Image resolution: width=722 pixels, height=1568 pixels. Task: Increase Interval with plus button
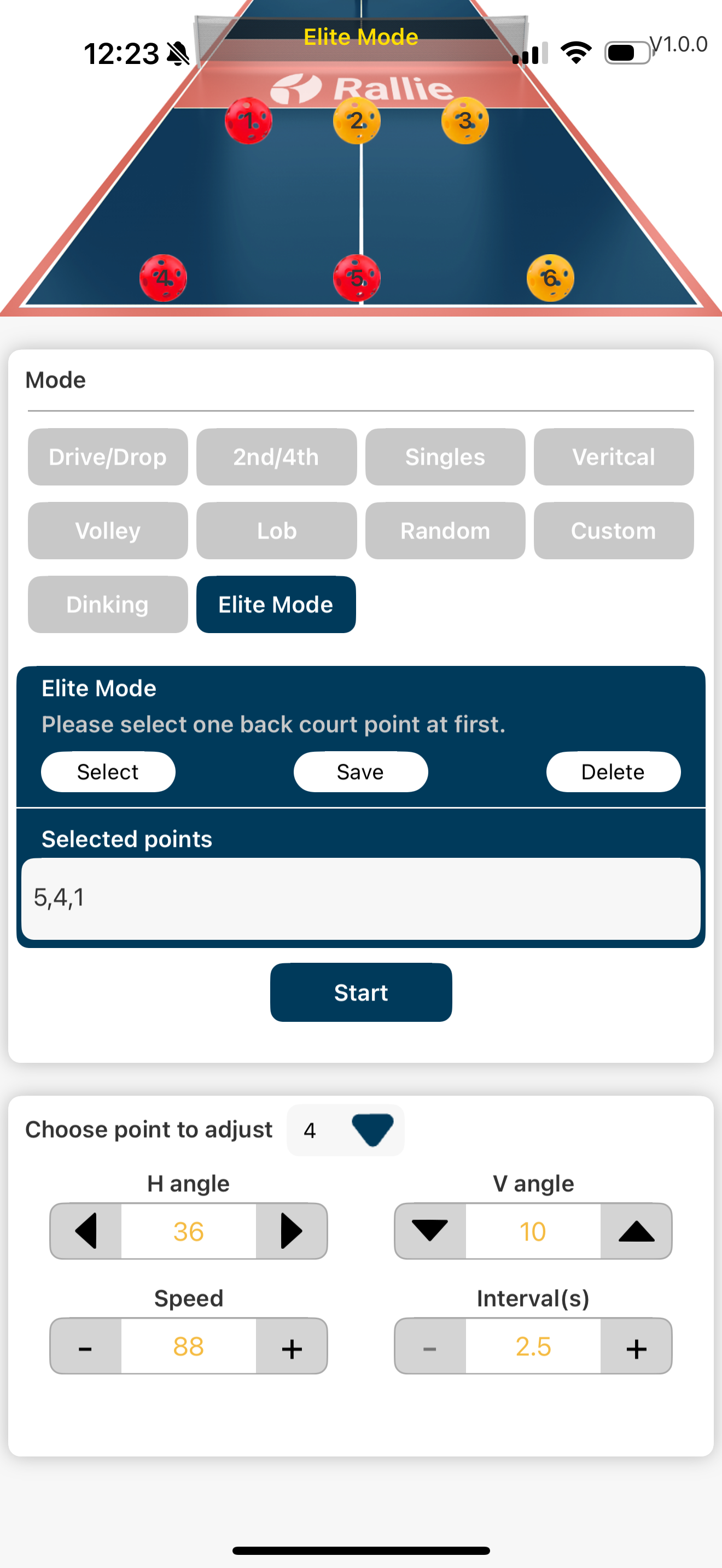636,1347
